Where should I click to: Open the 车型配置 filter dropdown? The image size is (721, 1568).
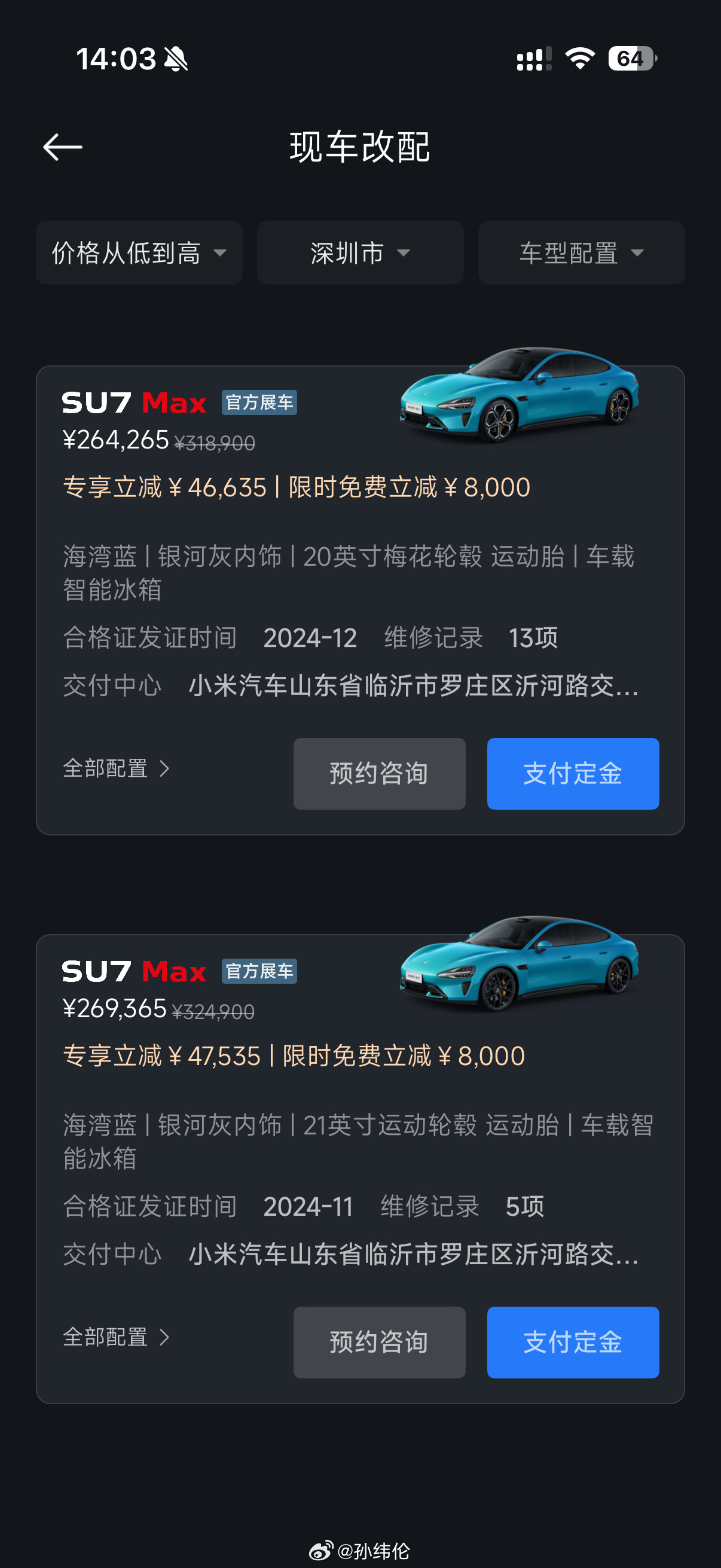pos(581,253)
